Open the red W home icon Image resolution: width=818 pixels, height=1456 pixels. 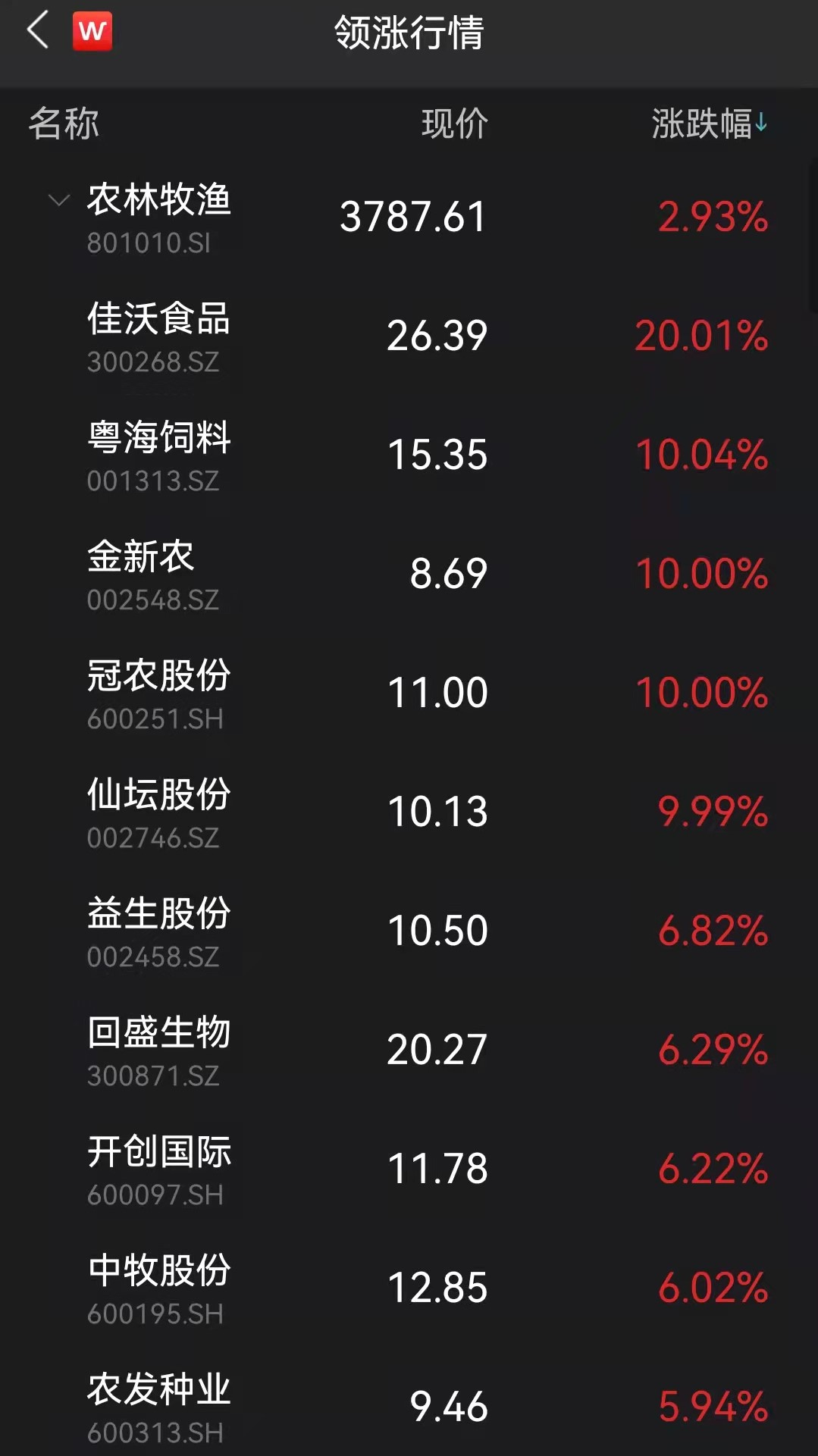tap(92, 31)
